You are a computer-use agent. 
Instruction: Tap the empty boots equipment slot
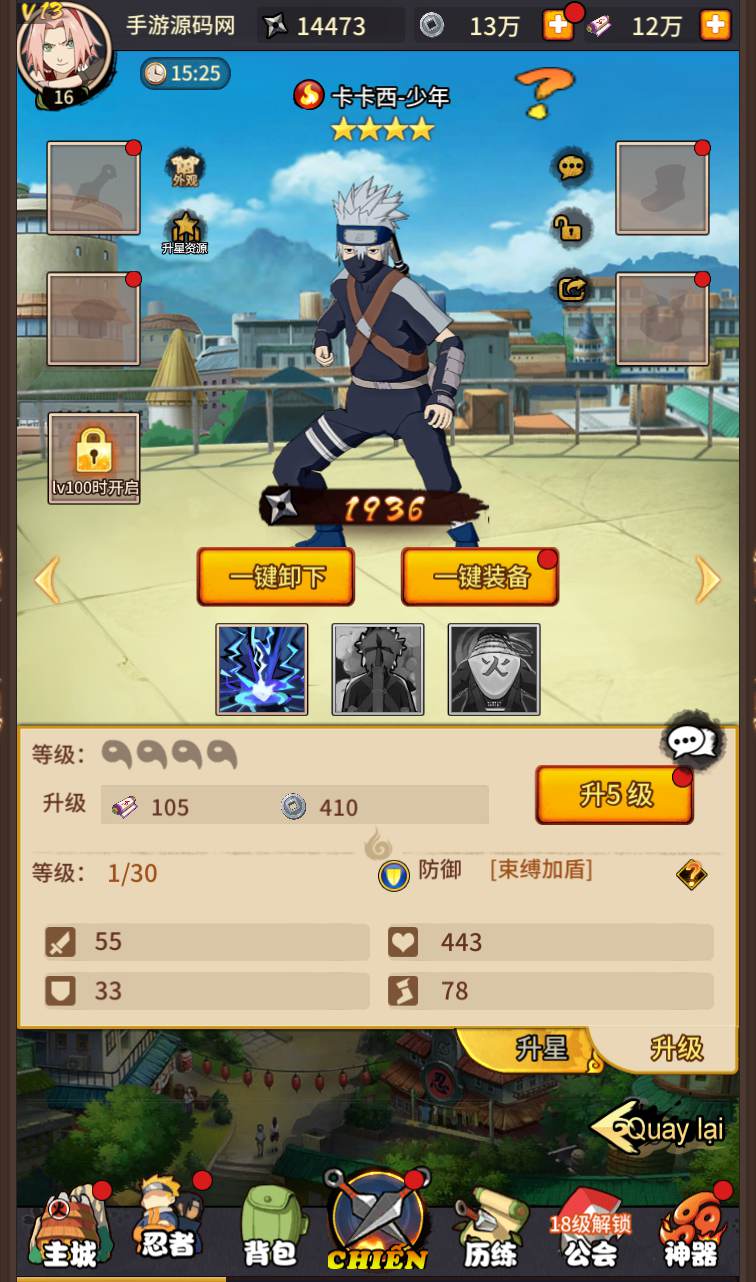(x=662, y=188)
